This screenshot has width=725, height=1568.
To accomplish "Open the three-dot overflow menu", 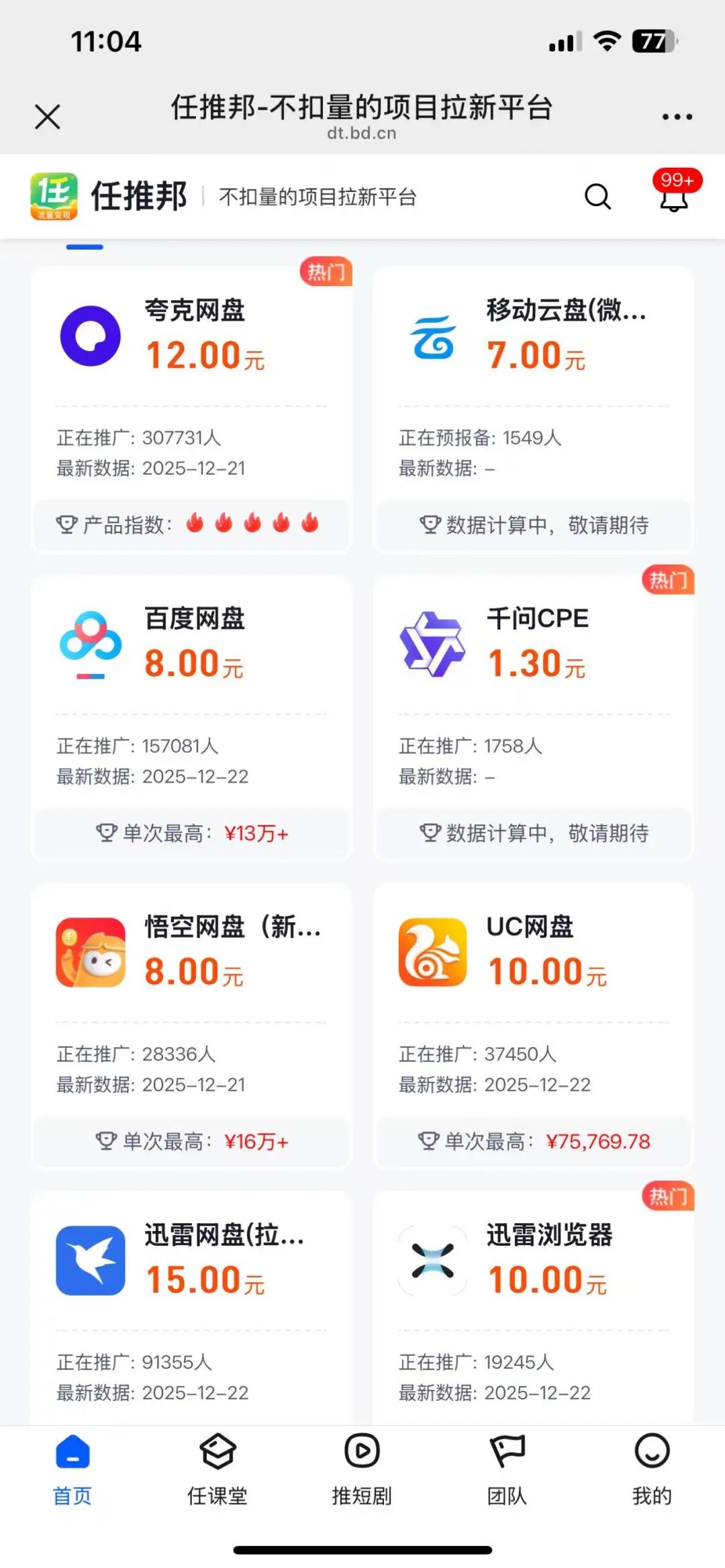I will (x=677, y=117).
